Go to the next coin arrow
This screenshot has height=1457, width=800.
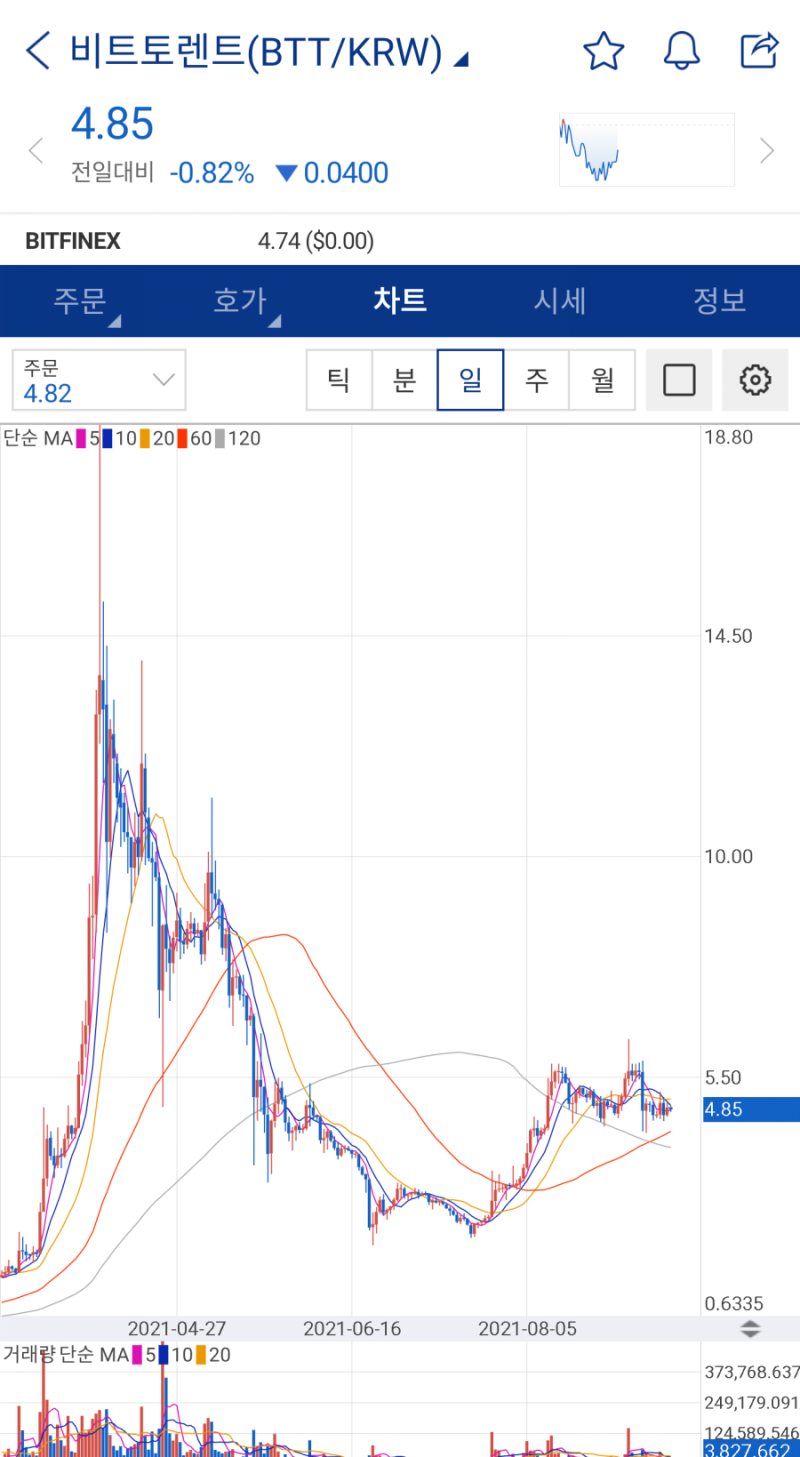tap(767, 151)
